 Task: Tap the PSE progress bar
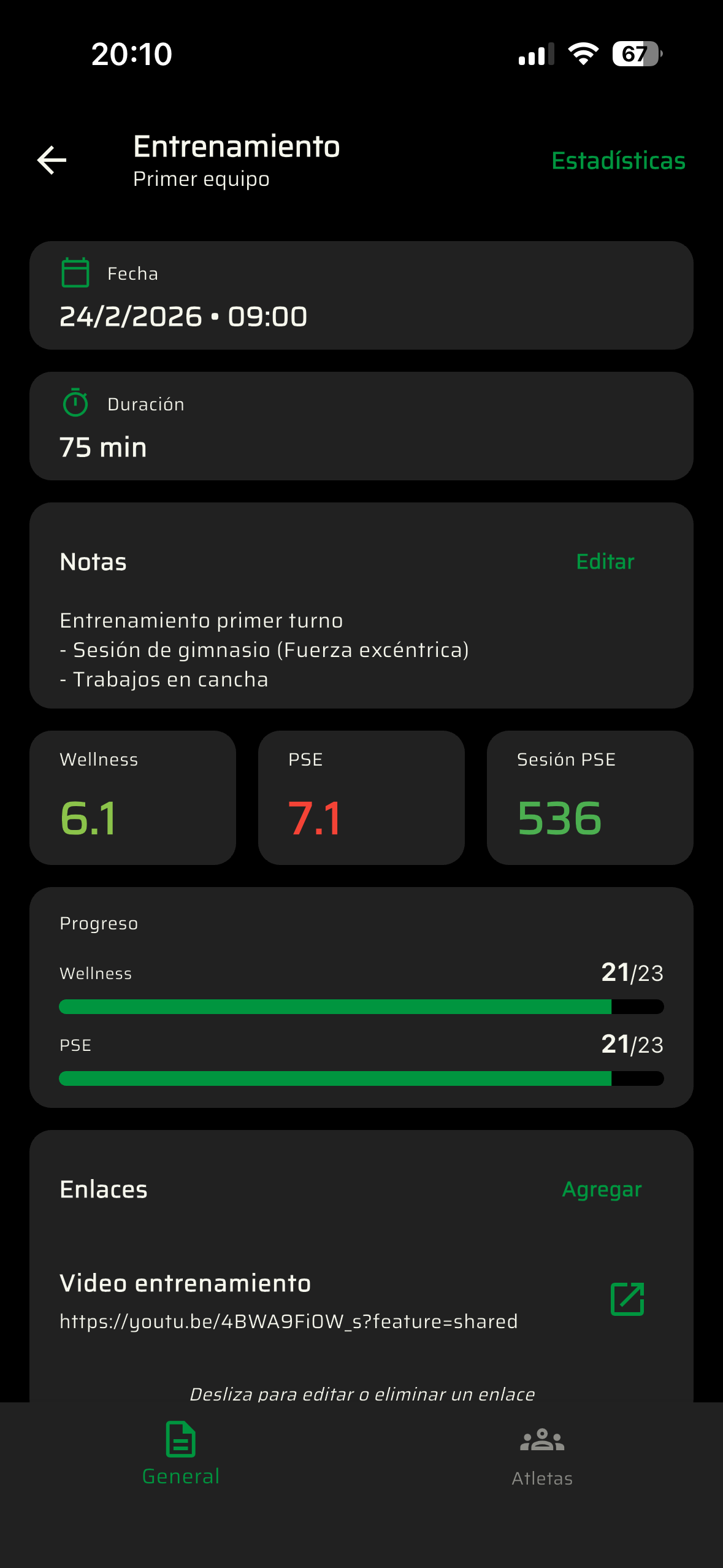(361, 1078)
